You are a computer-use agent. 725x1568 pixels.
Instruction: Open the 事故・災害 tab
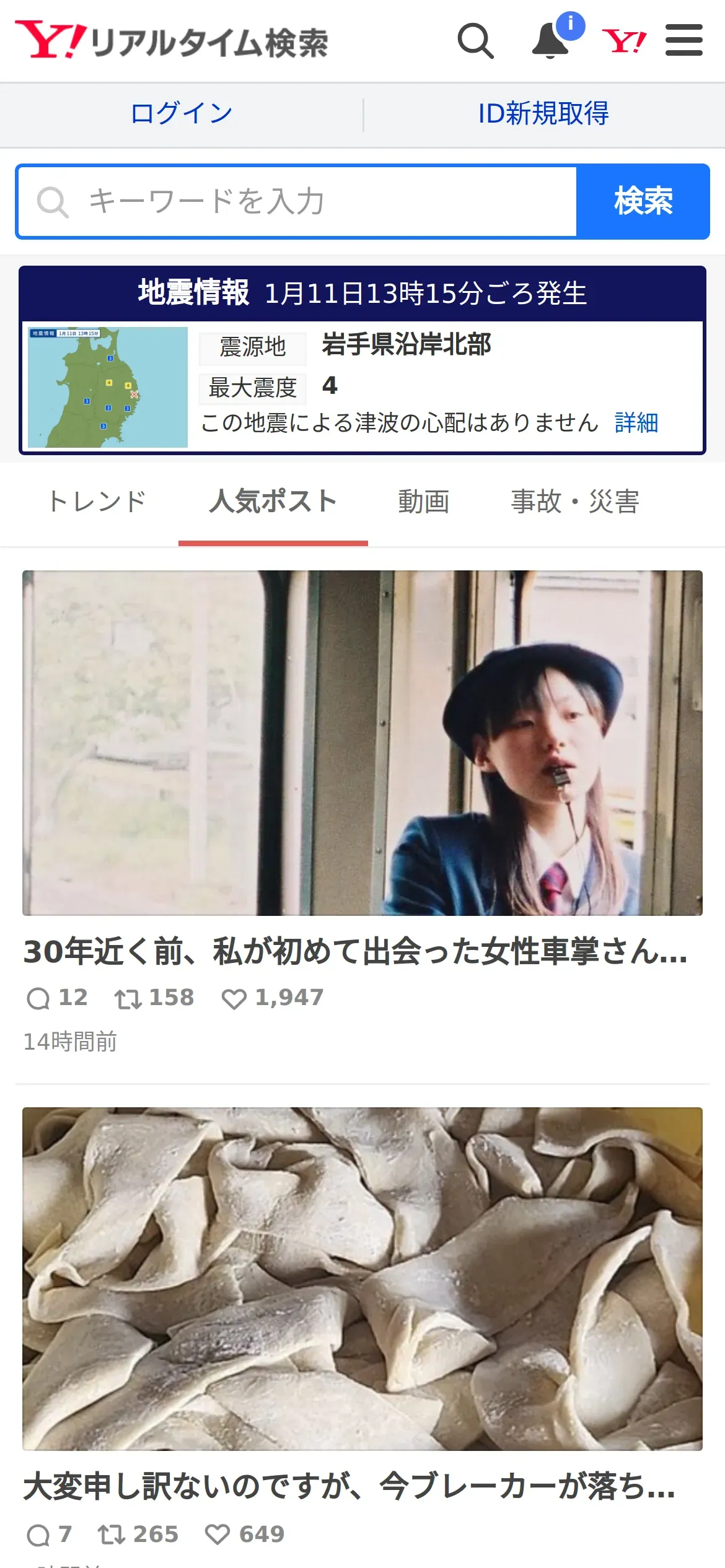coord(574,502)
